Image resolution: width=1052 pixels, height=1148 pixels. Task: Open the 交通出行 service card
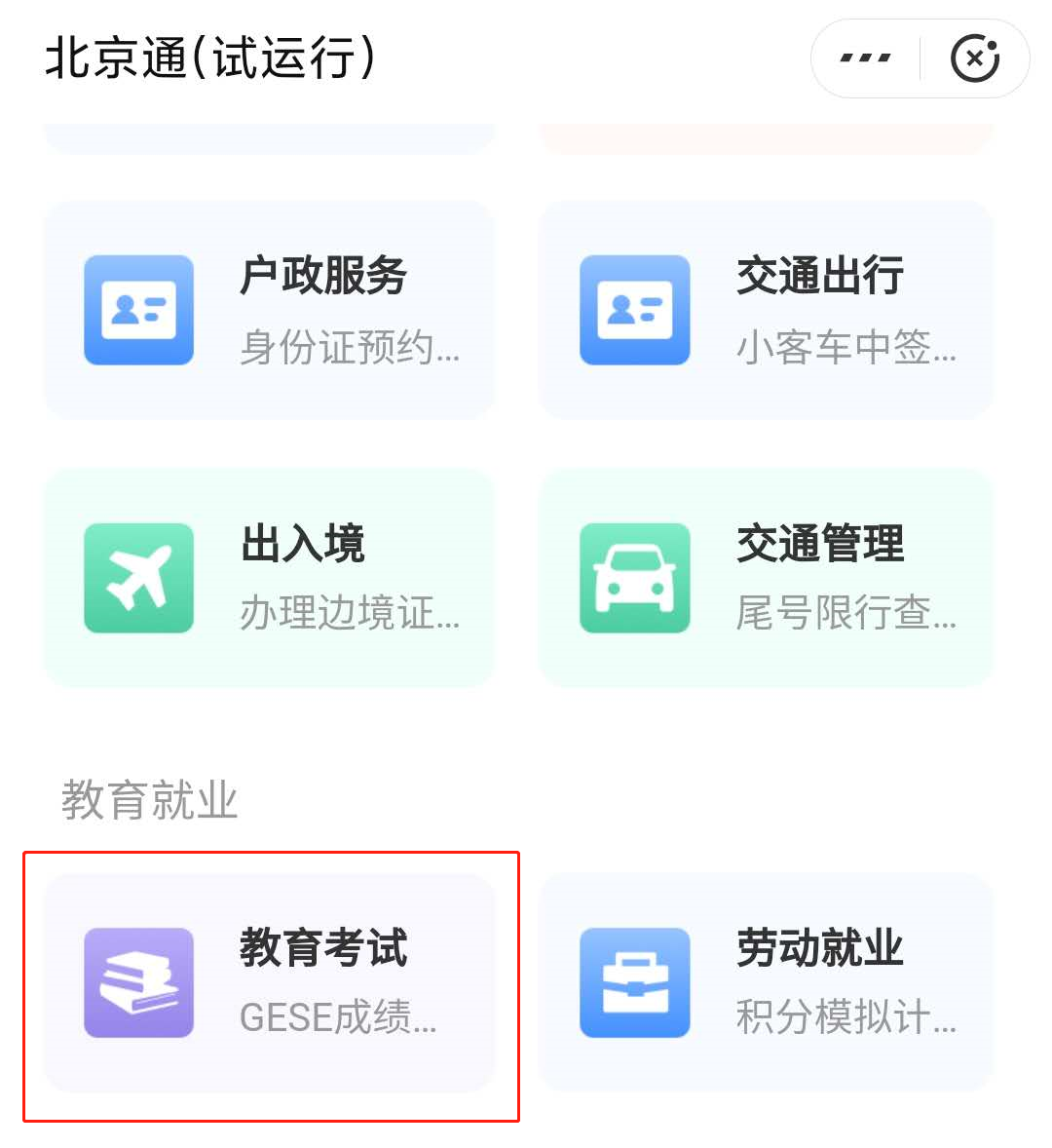769,309
